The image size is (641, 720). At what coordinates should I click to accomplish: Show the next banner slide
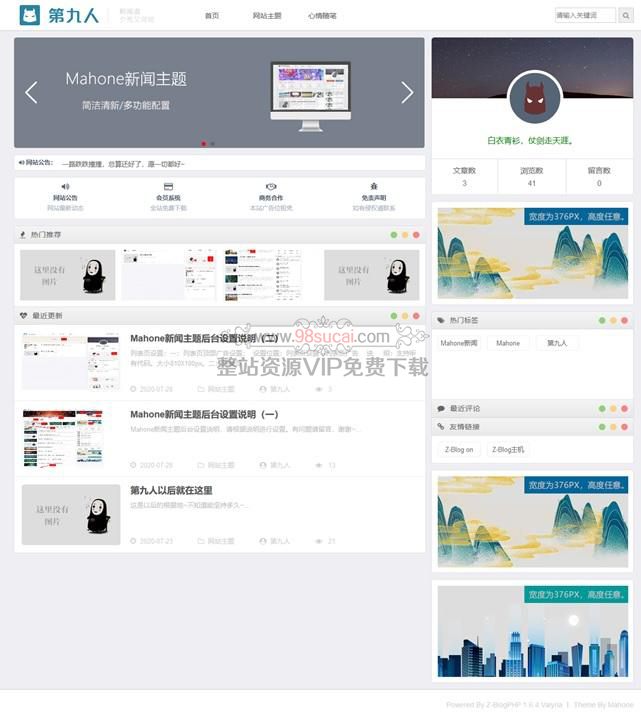406,92
